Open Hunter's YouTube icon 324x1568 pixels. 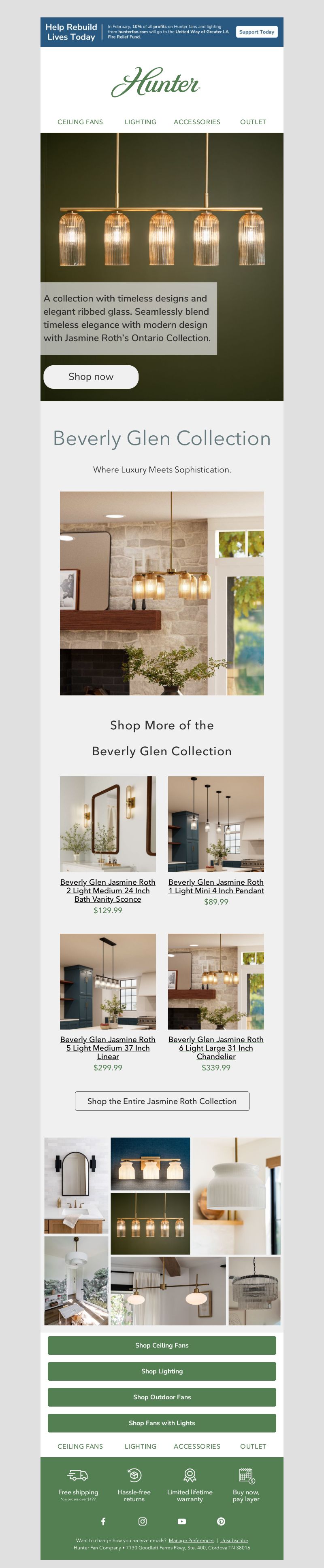(181, 1521)
